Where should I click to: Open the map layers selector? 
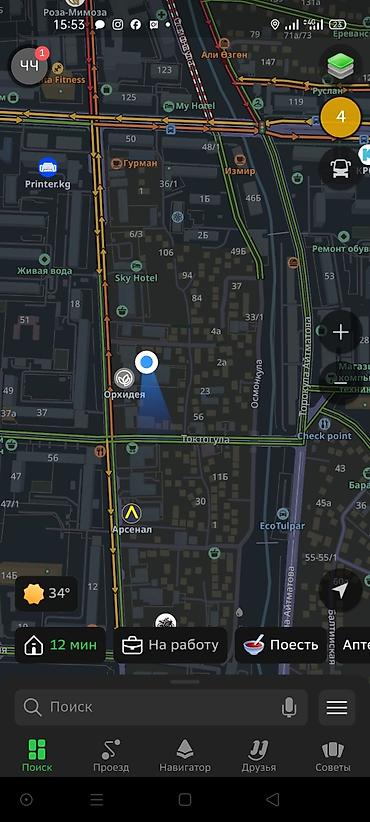(x=341, y=67)
